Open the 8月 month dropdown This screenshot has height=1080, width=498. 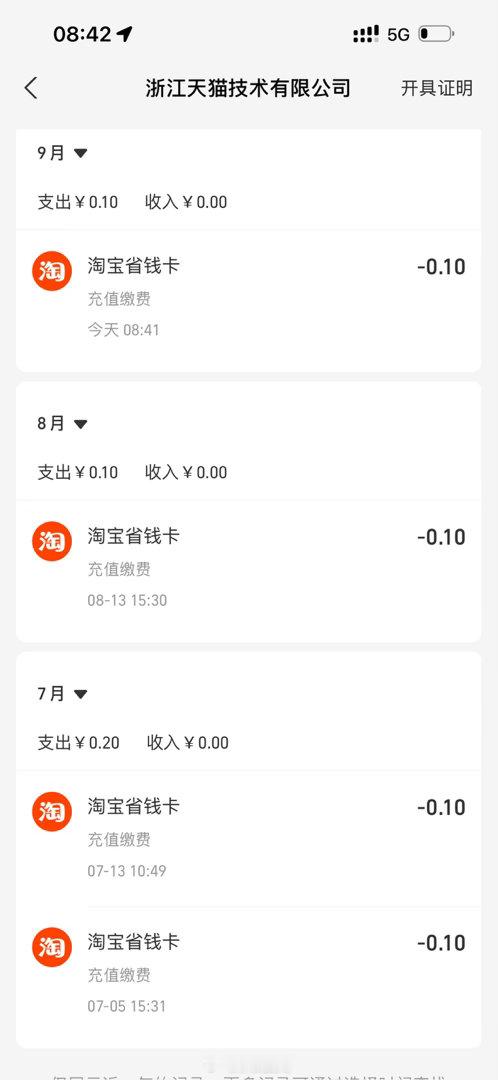(63, 424)
